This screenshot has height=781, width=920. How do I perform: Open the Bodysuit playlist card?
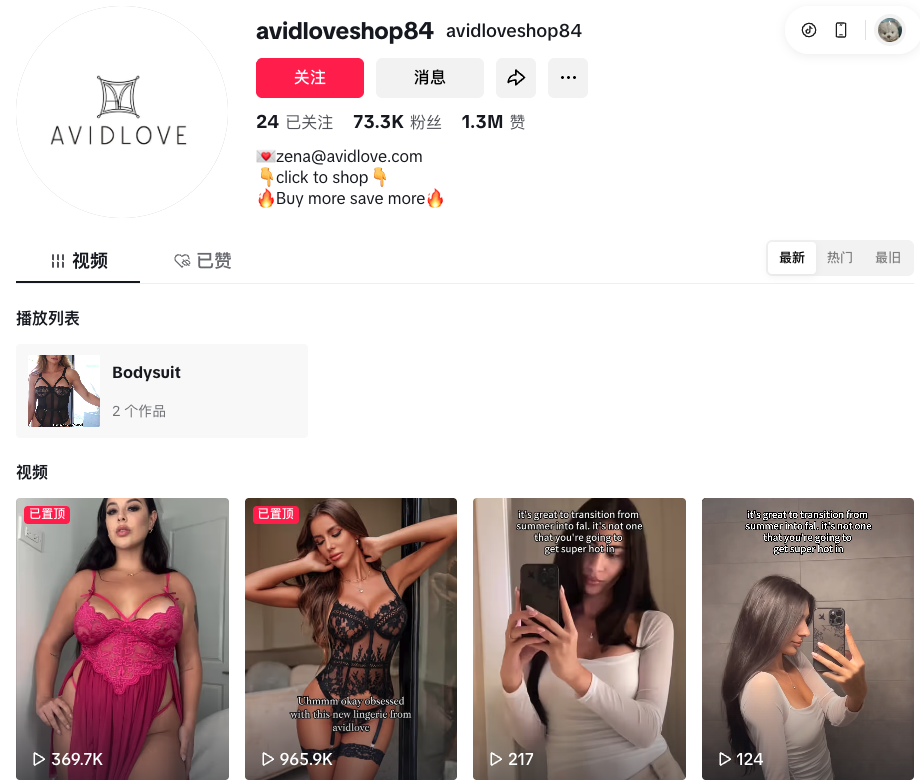point(161,391)
